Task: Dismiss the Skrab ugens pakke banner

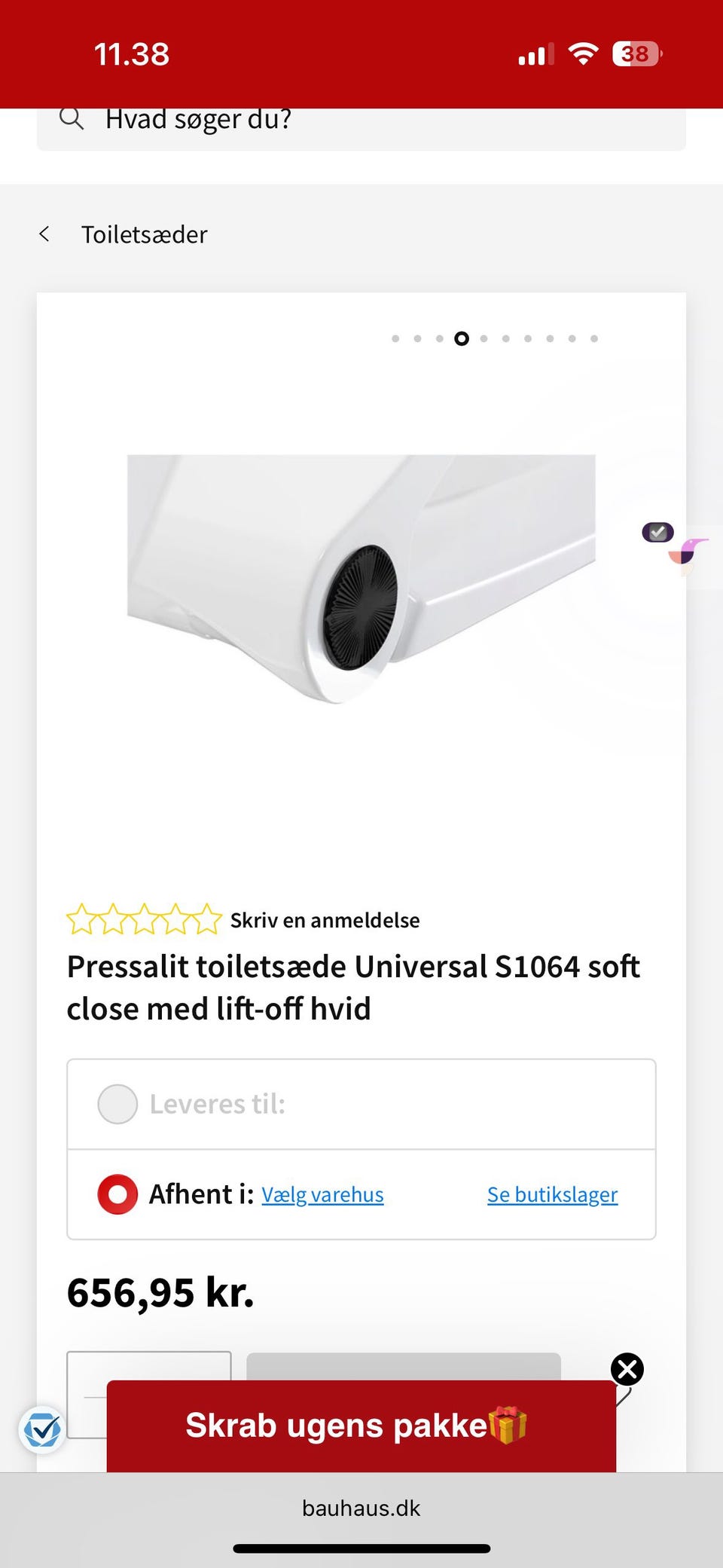Action: pos(627,1369)
